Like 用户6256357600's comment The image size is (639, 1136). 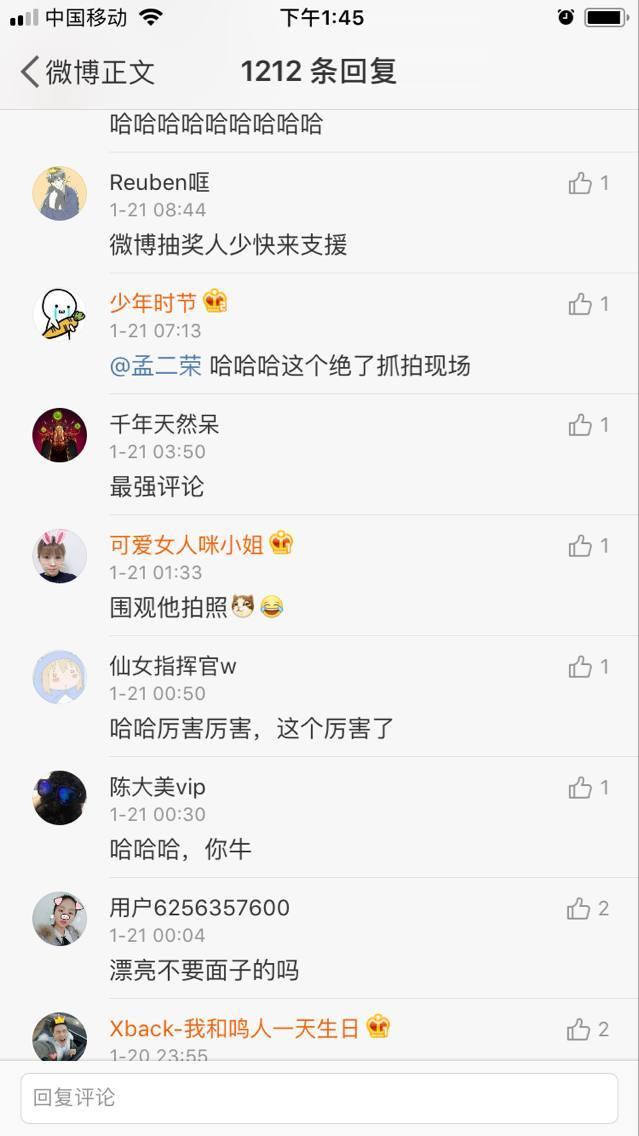588,909
